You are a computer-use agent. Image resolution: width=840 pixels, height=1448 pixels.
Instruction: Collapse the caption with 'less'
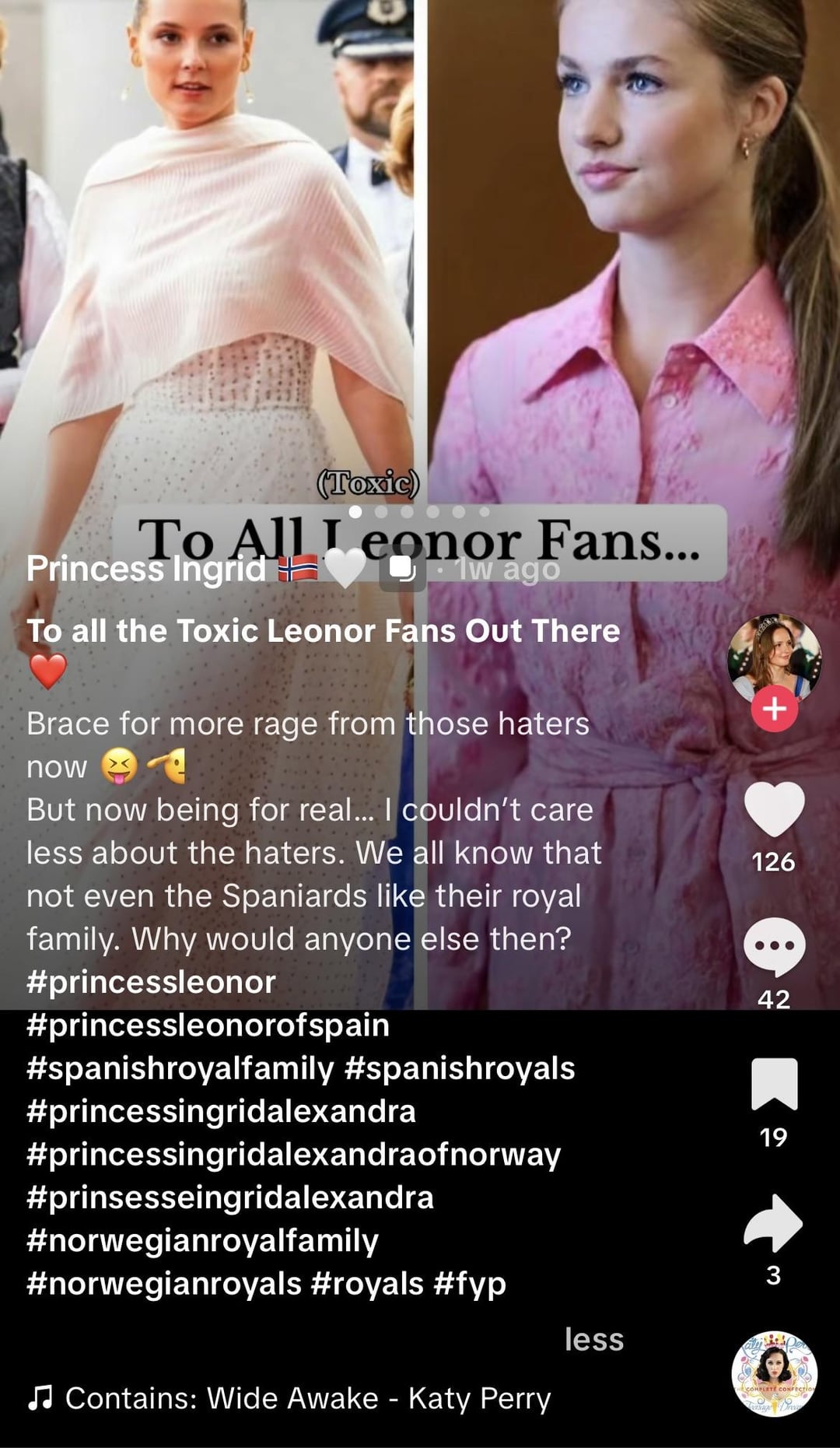click(x=593, y=1340)
